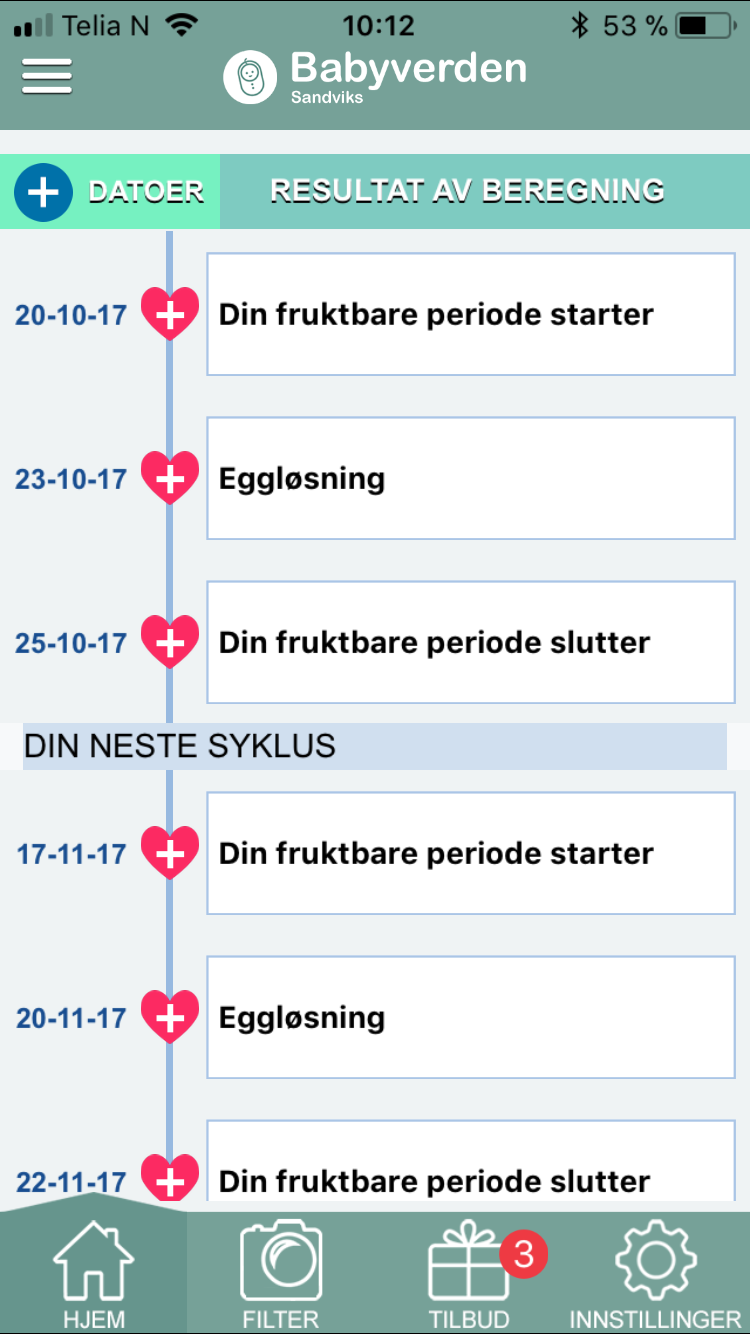Tap the heart plus icon next to 23-10-17
Image resolution: width=750 pixels, height=1334 pixels.
(170, 478)
